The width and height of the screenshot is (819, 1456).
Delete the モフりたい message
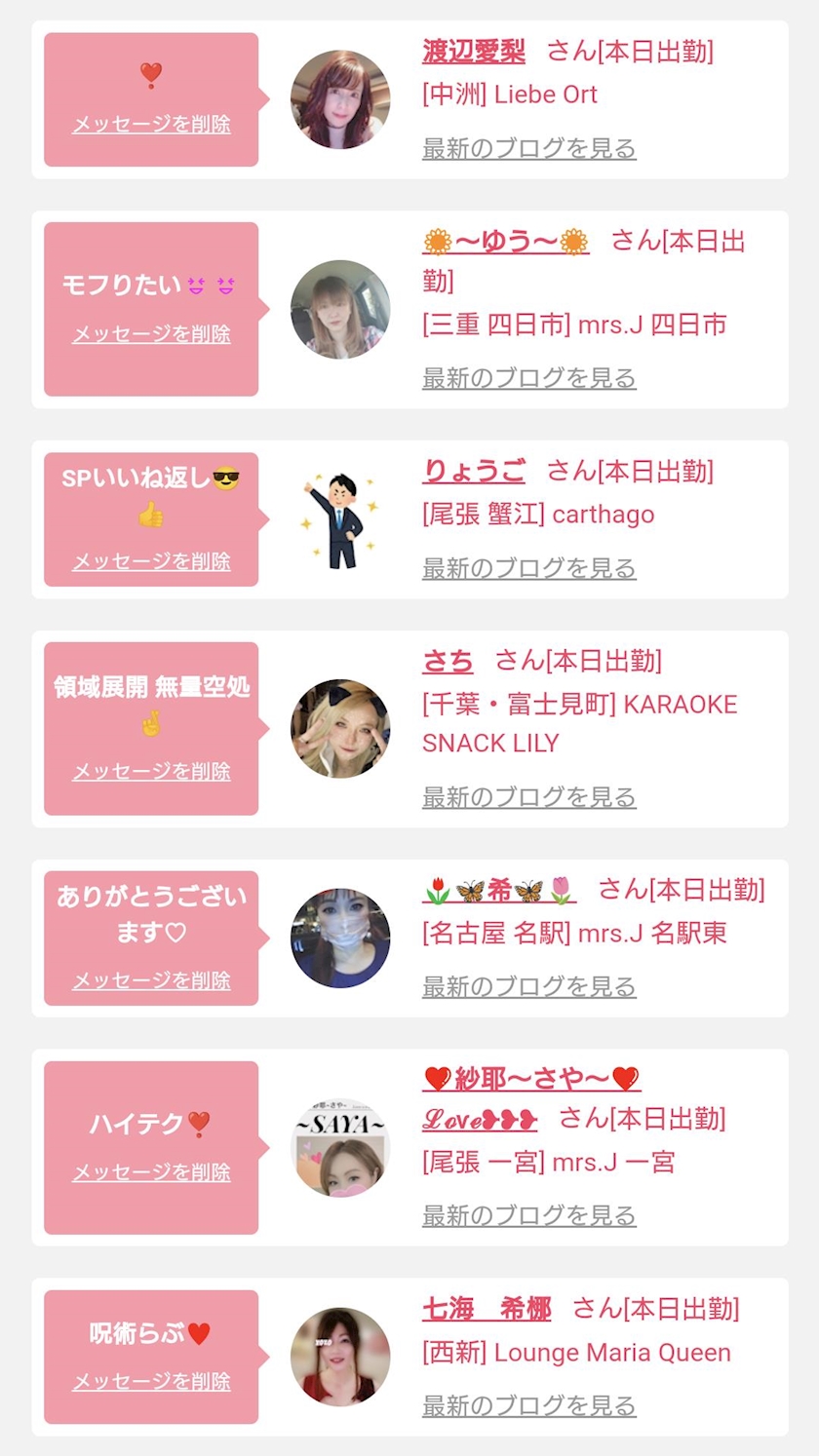151,334
